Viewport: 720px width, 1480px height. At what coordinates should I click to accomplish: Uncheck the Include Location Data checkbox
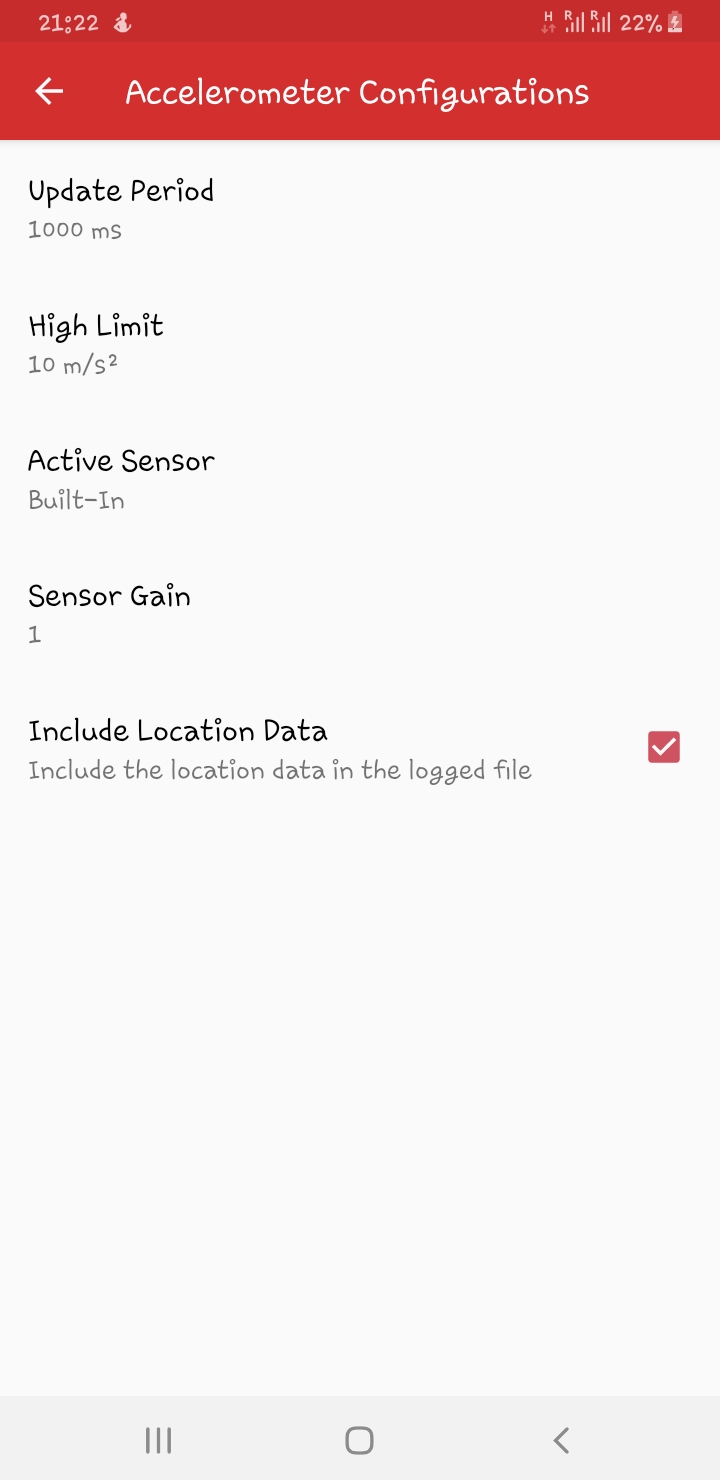click(663, 747)
